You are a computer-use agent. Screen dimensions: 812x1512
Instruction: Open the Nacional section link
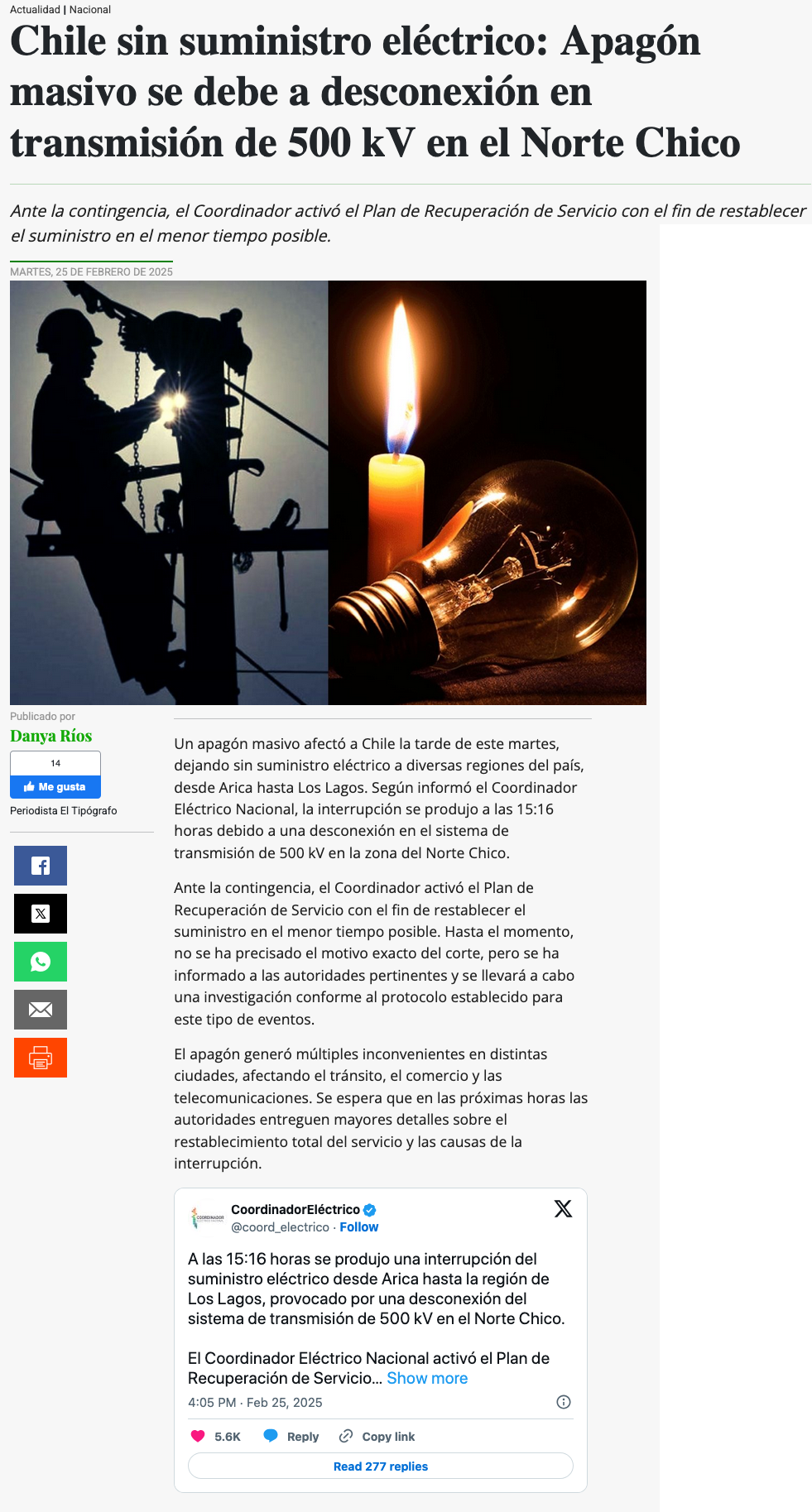click(90, 10)
